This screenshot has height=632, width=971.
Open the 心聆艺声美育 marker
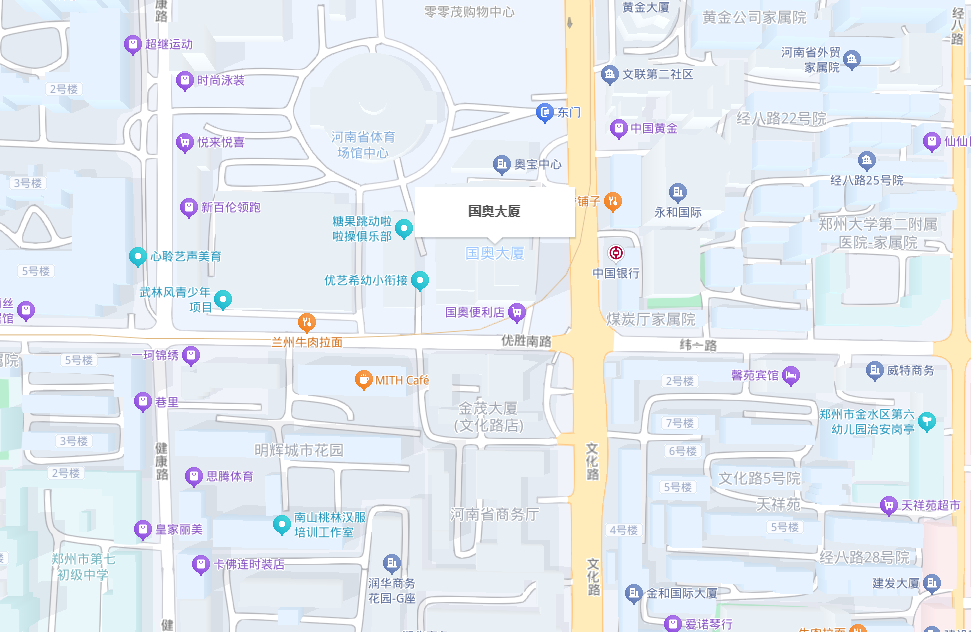(x=138, y=256)
